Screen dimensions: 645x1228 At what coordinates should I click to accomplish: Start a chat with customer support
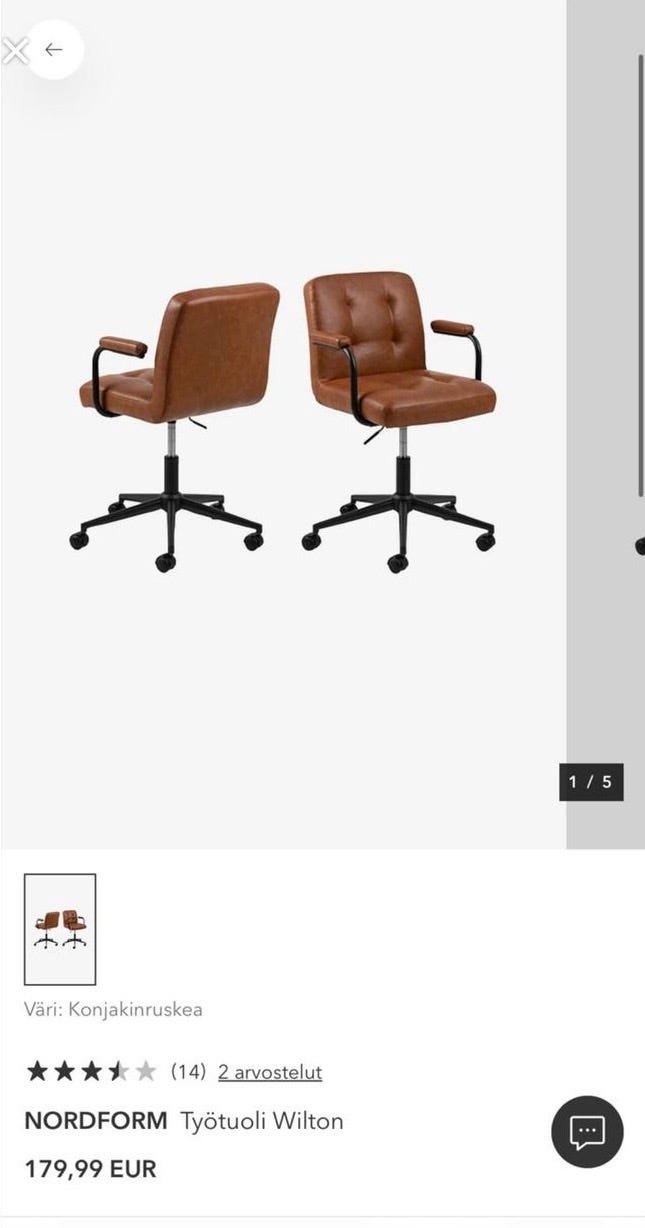[x=587, y=1132]
